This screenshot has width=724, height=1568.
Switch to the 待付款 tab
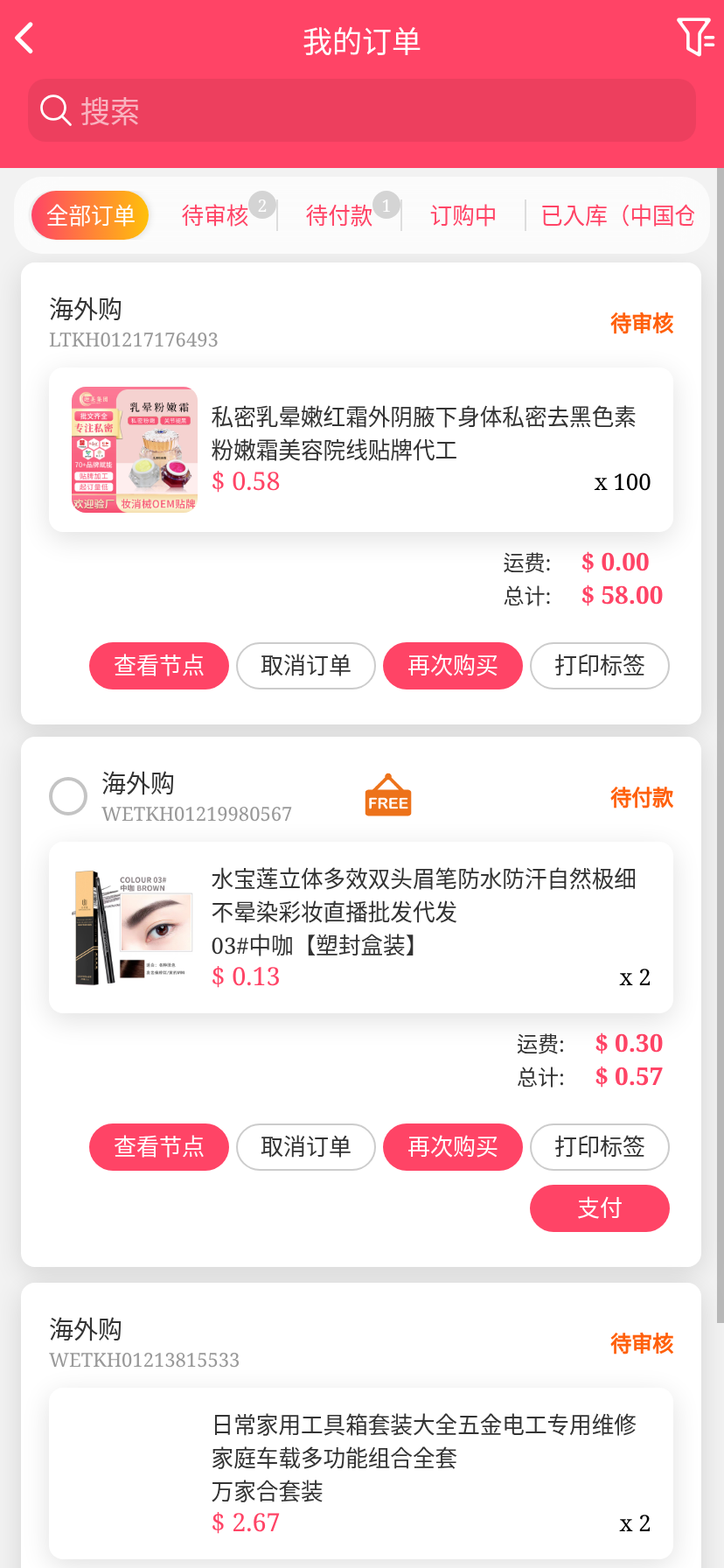point(339,215)
